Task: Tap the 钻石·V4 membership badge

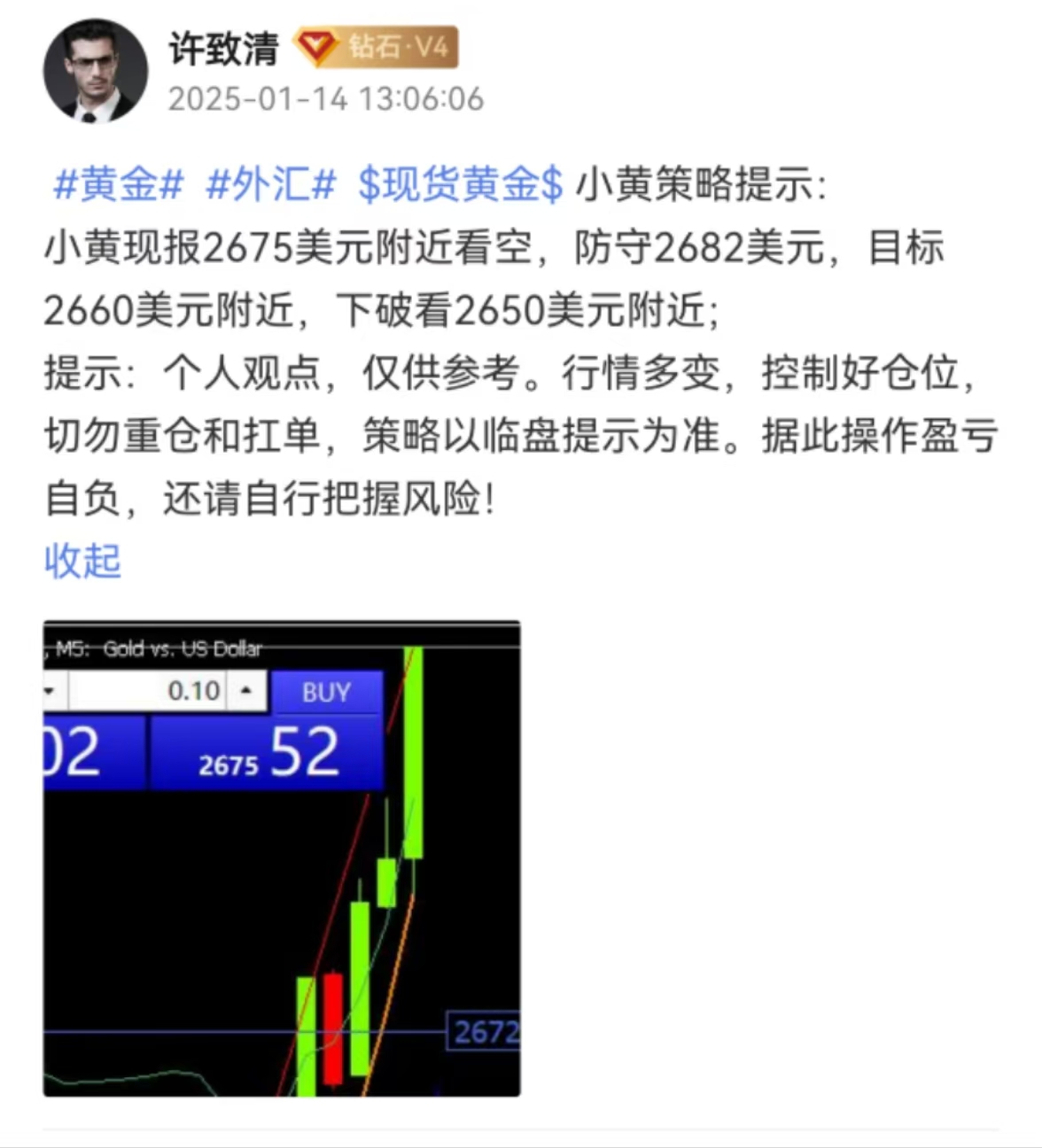Action: pyautogui.click(x=377, y=47)
